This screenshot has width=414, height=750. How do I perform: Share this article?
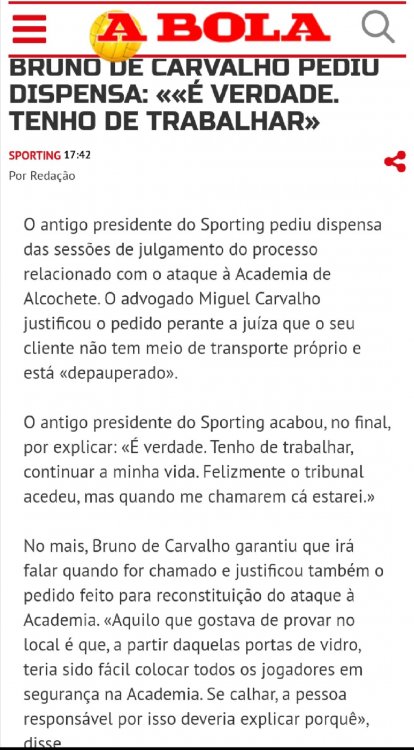[x=395, y=162]
